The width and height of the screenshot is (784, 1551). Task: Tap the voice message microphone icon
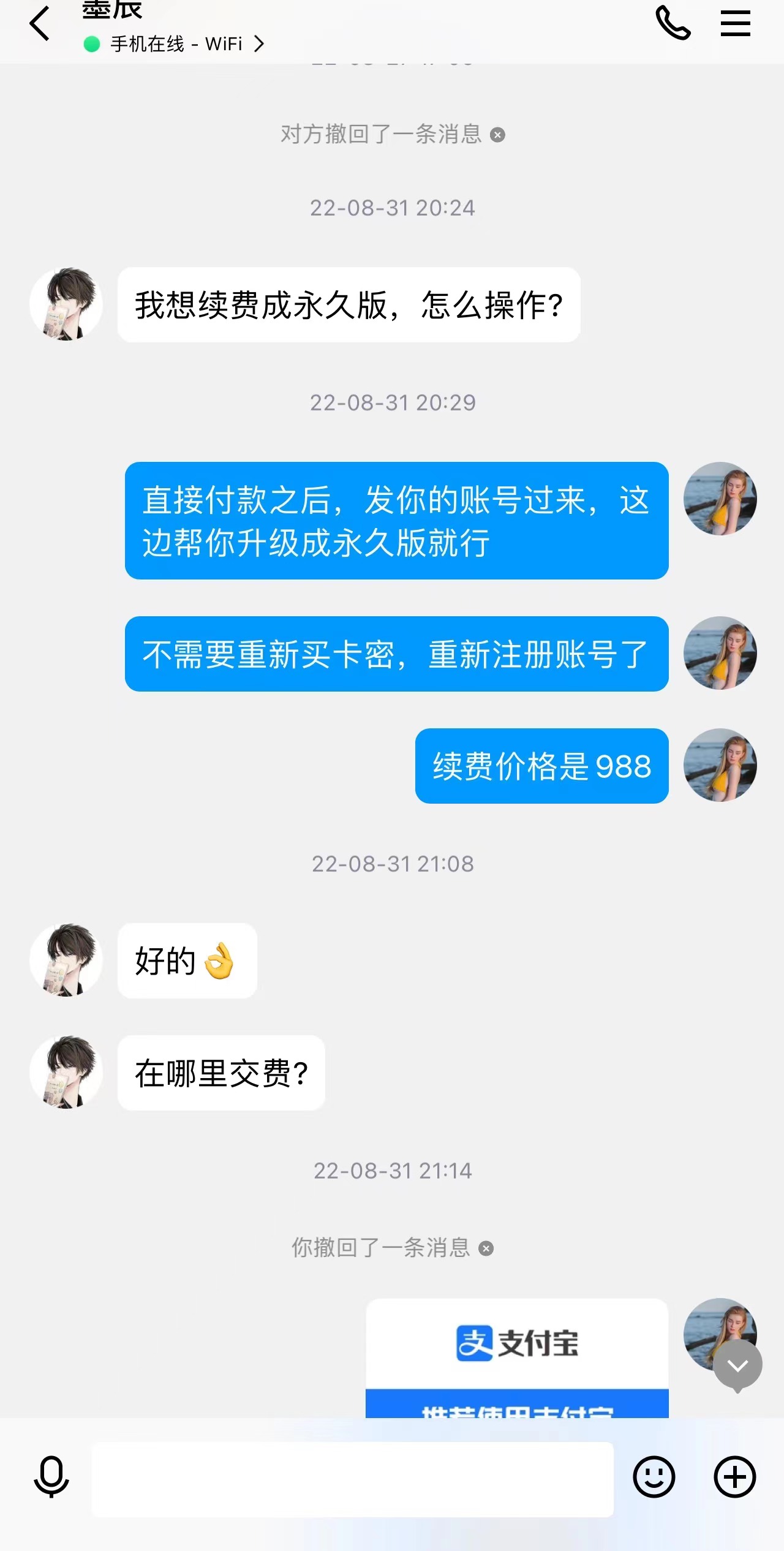(51, 1477)
